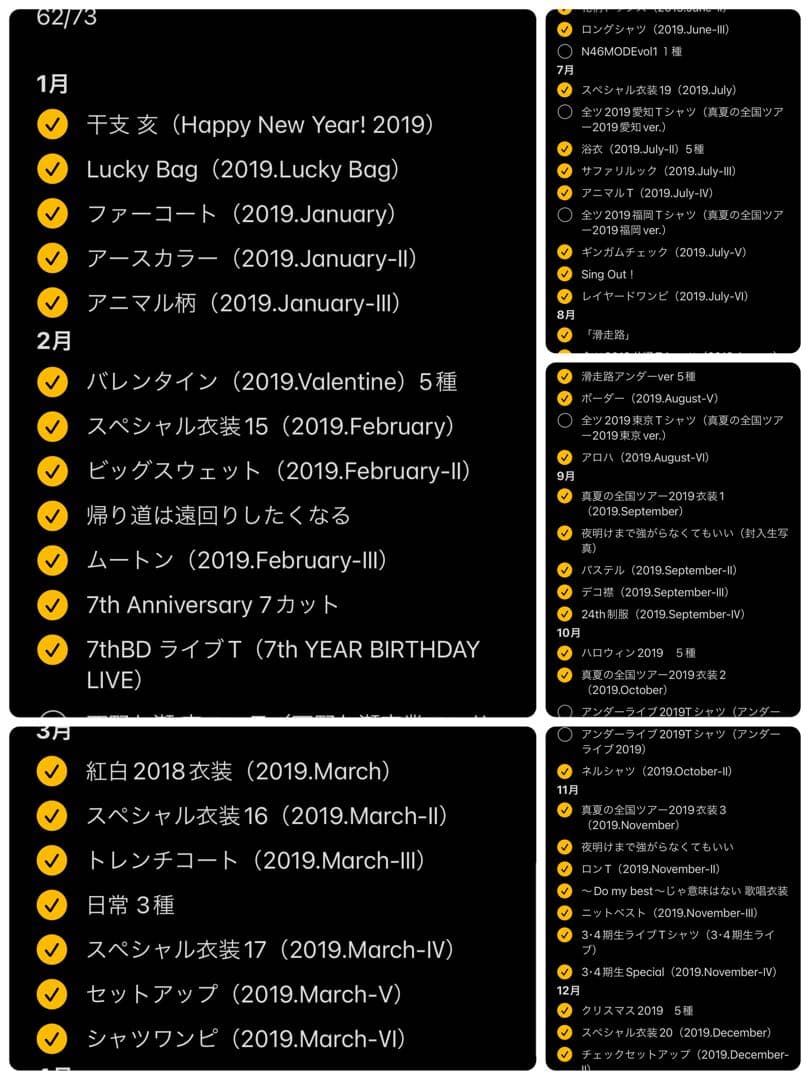Image resolution: width=810 pixels, height=1080 pixels.
Task: Tap the checkmark icon beside Sing Out!
Action: (565, 274)
